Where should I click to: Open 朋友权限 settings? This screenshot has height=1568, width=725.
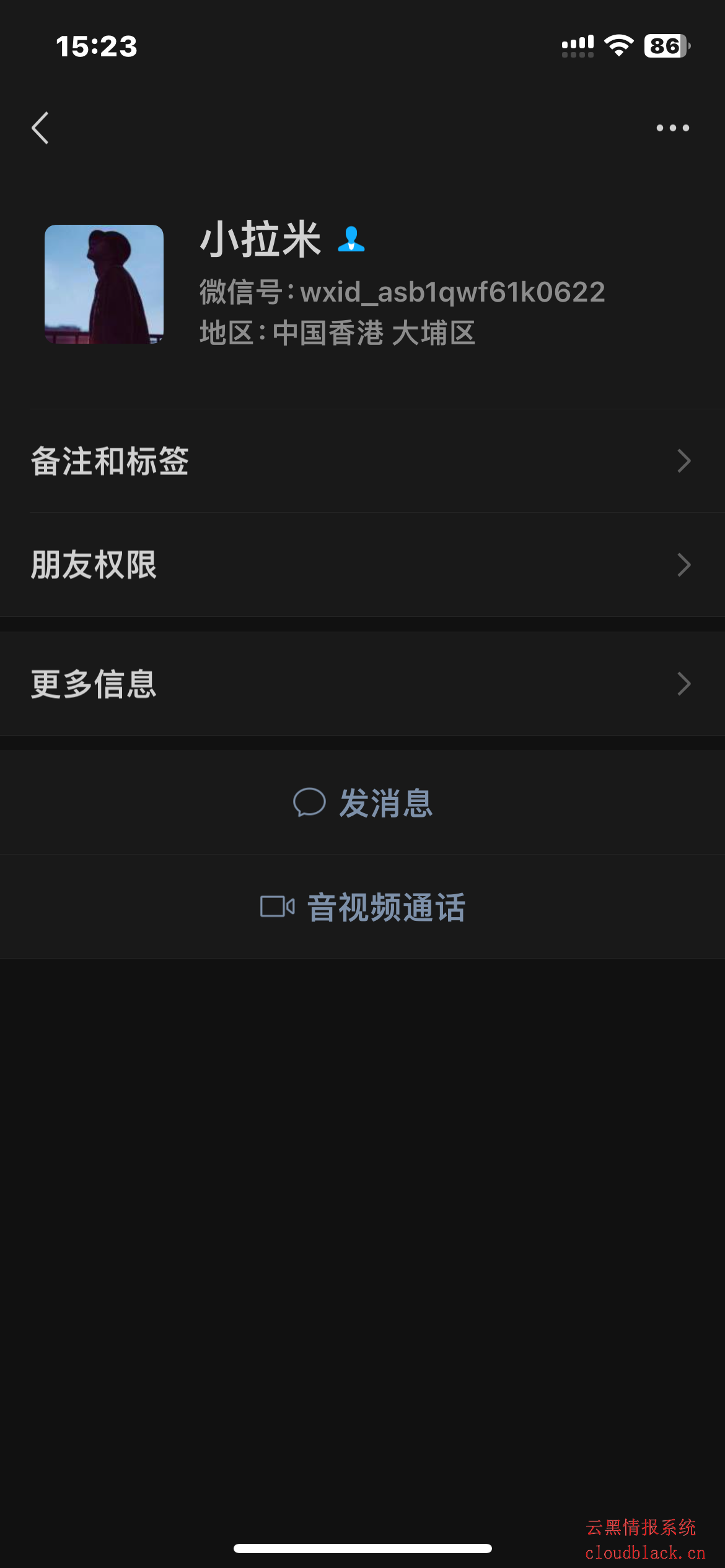point(362,565)
